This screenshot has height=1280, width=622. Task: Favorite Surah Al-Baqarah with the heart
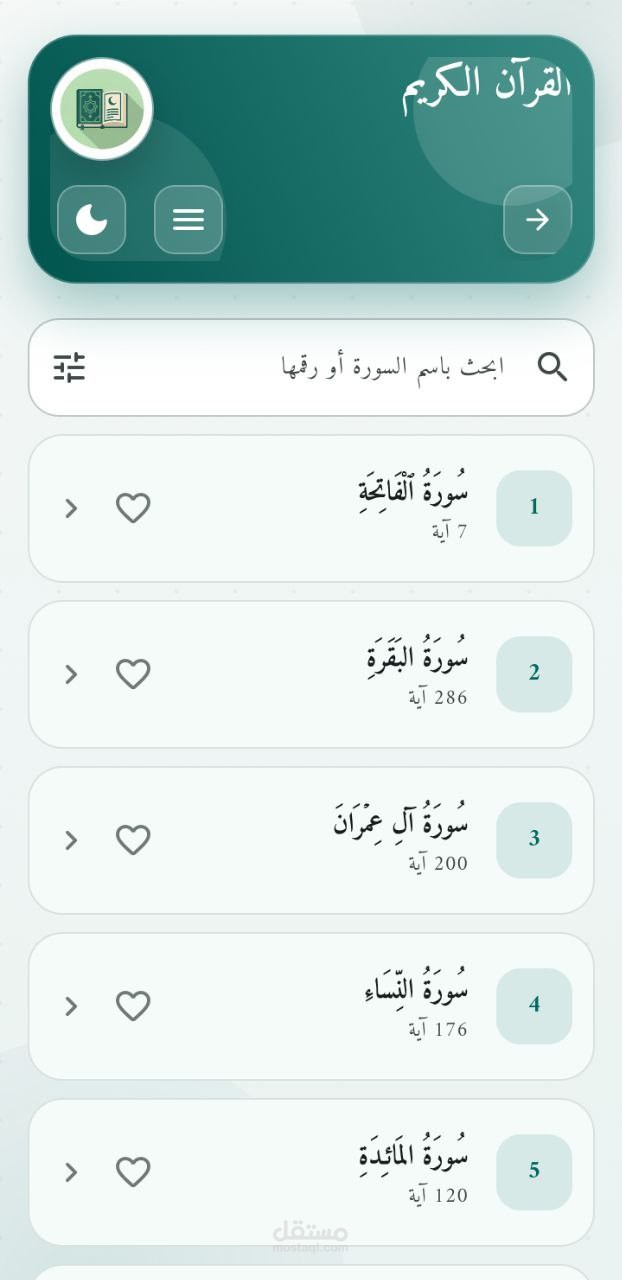[133, 674]
